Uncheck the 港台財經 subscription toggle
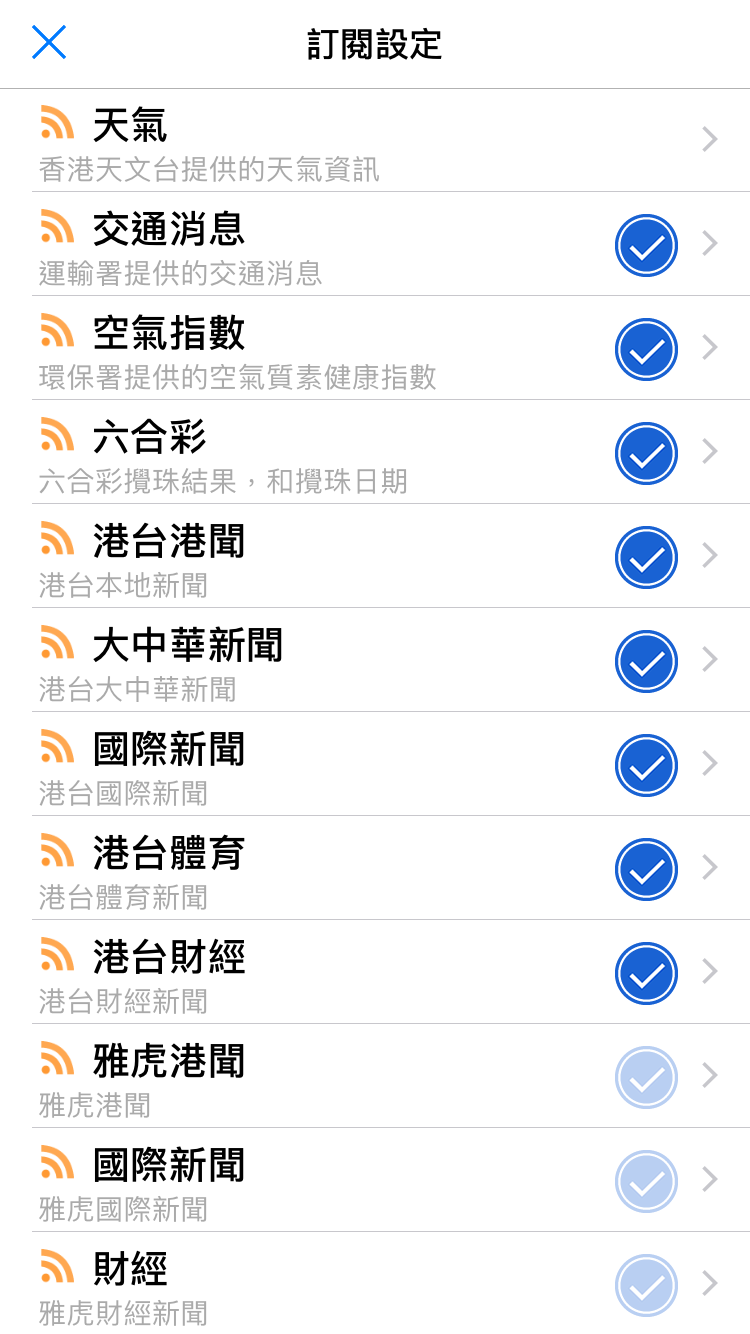 pos(646,972)
